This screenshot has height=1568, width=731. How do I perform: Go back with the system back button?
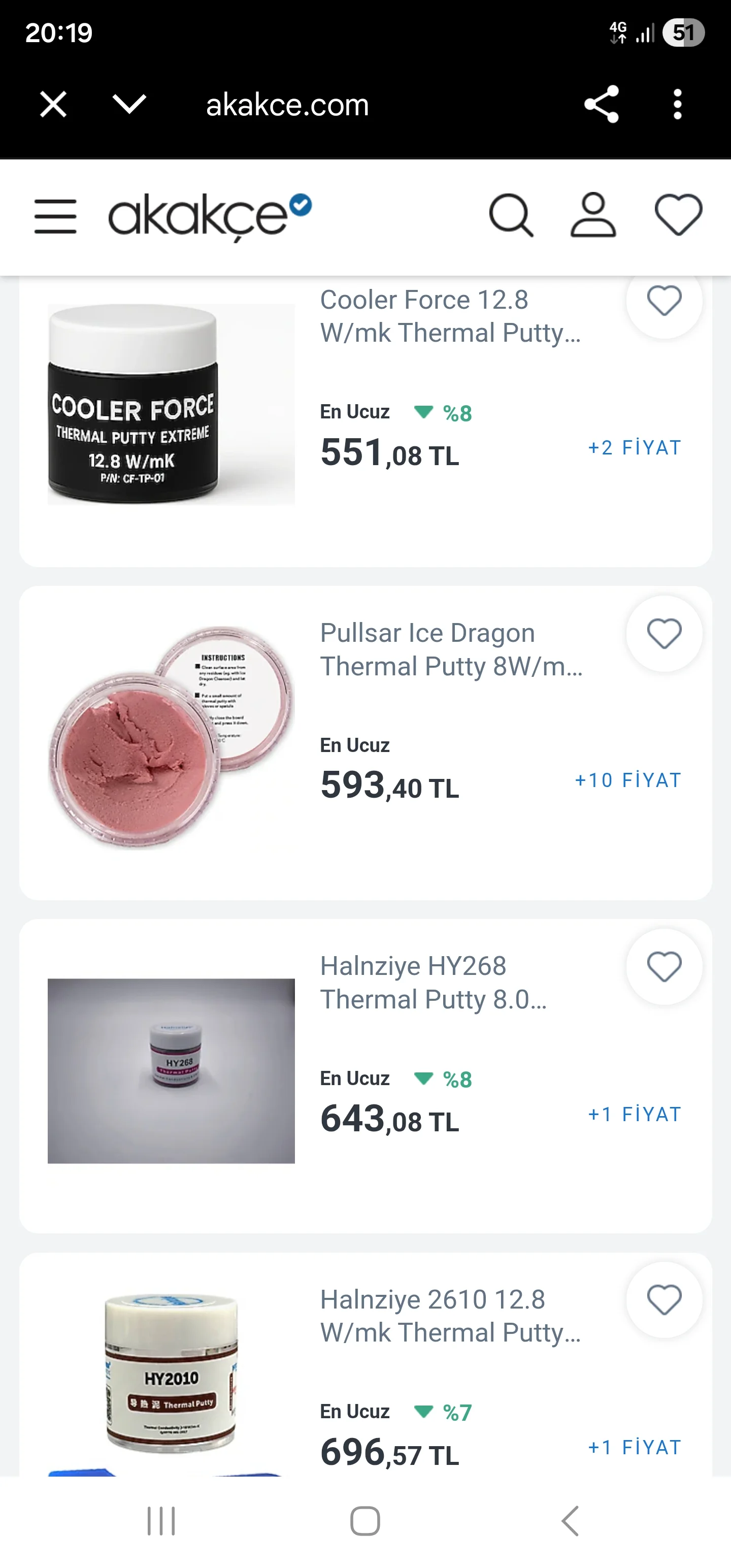coord(570,1521)
